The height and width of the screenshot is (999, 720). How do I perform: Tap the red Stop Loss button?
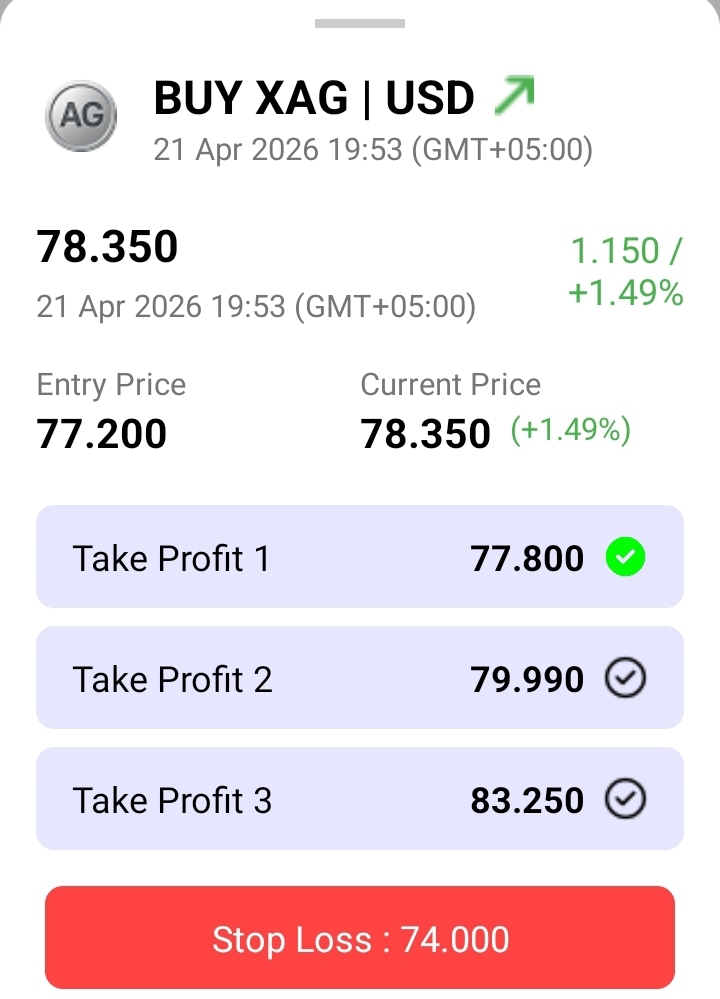[360, 938]
